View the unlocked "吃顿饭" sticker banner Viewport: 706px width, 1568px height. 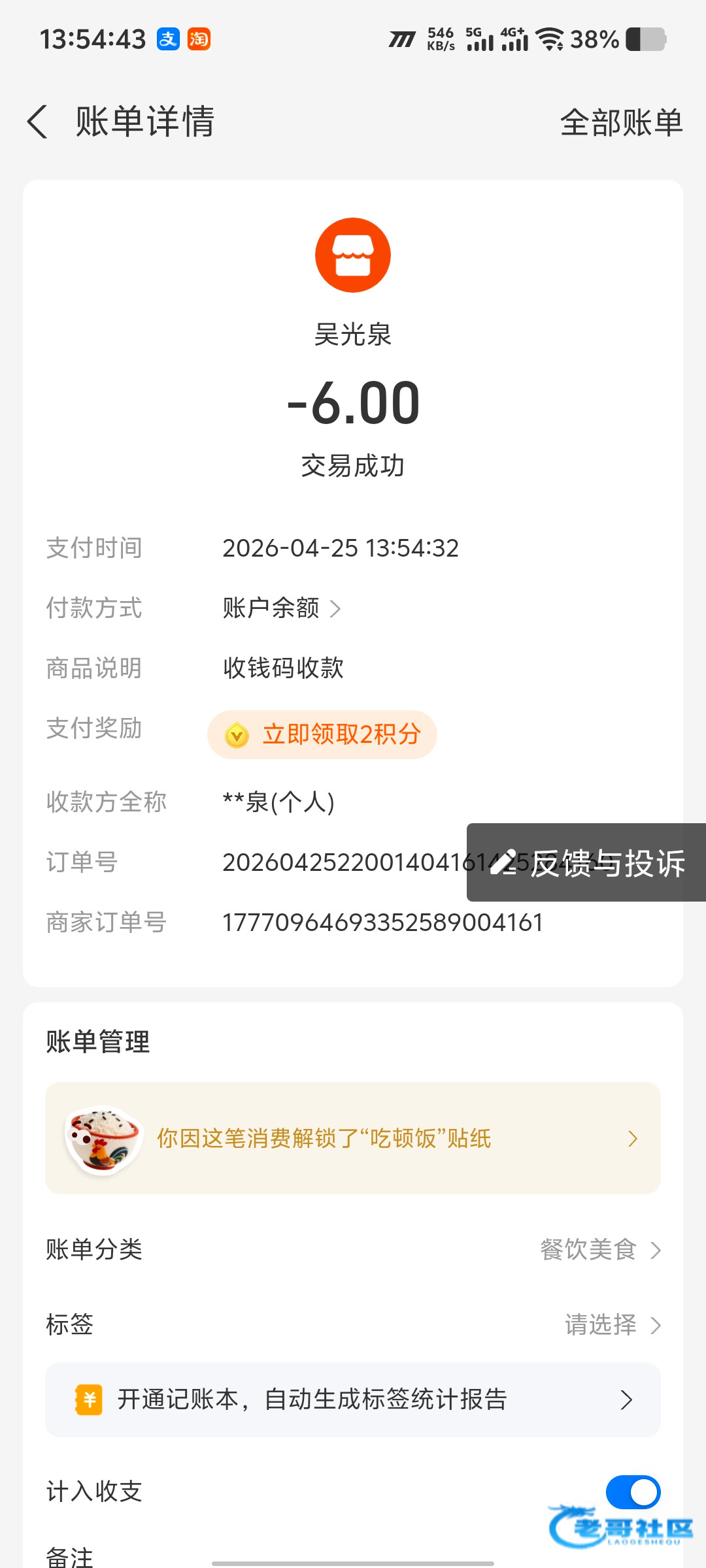point(353,1138)
